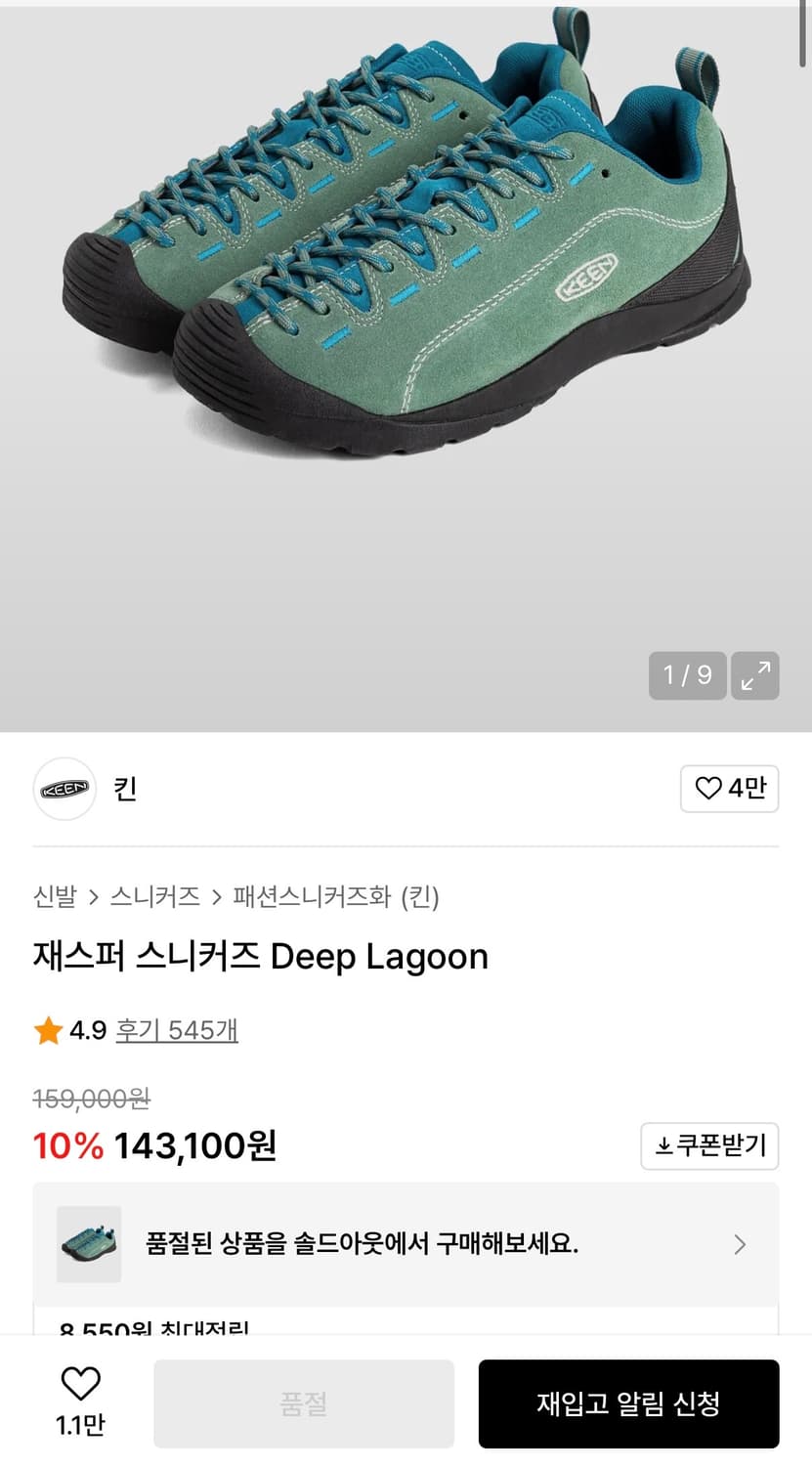Open the 후기 545개 reviews link
Screen dimensions: 812x1466
point(177,1029)
